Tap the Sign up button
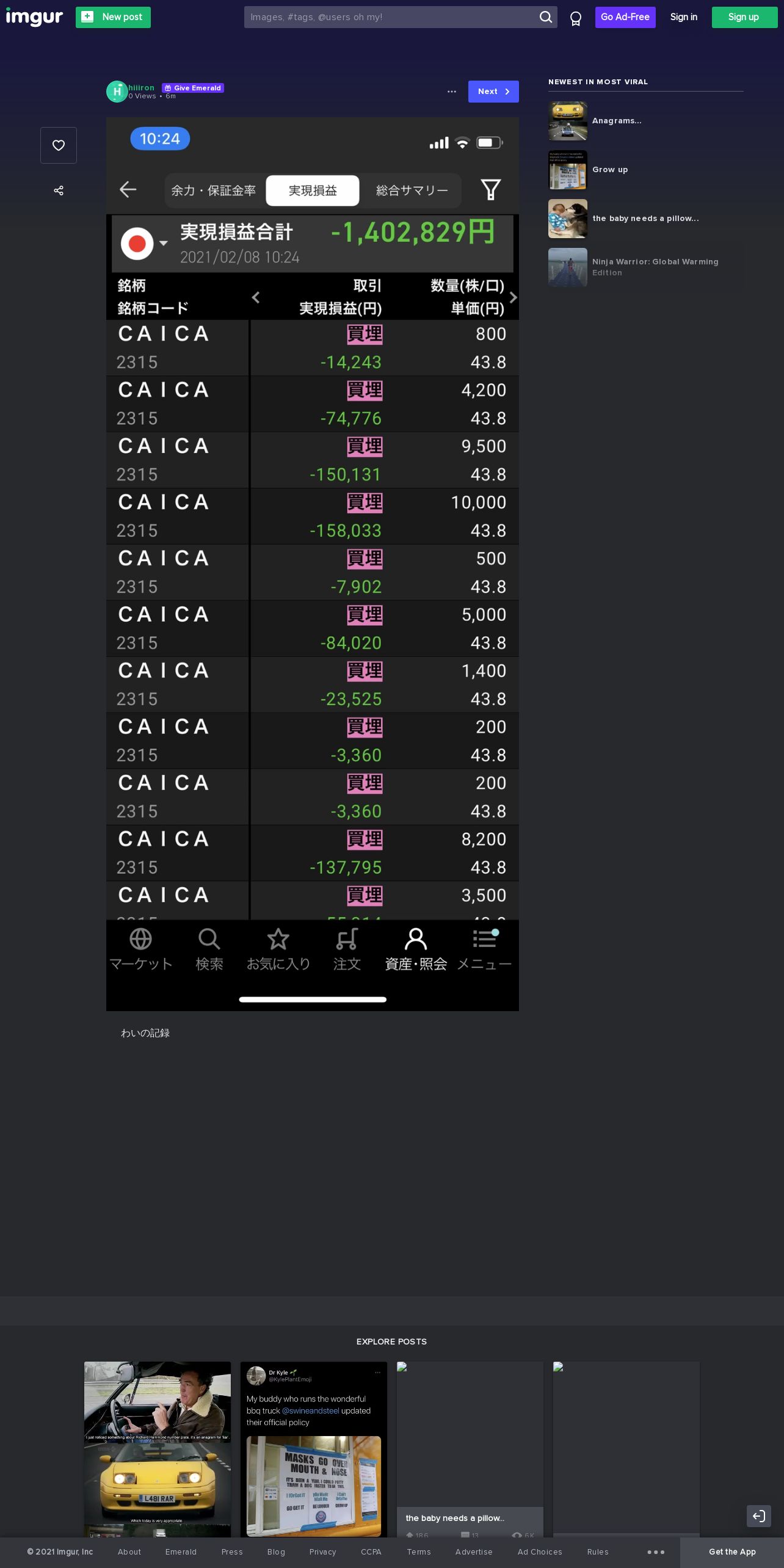This screenshot has height=1568, width=784. pos(744,17)
